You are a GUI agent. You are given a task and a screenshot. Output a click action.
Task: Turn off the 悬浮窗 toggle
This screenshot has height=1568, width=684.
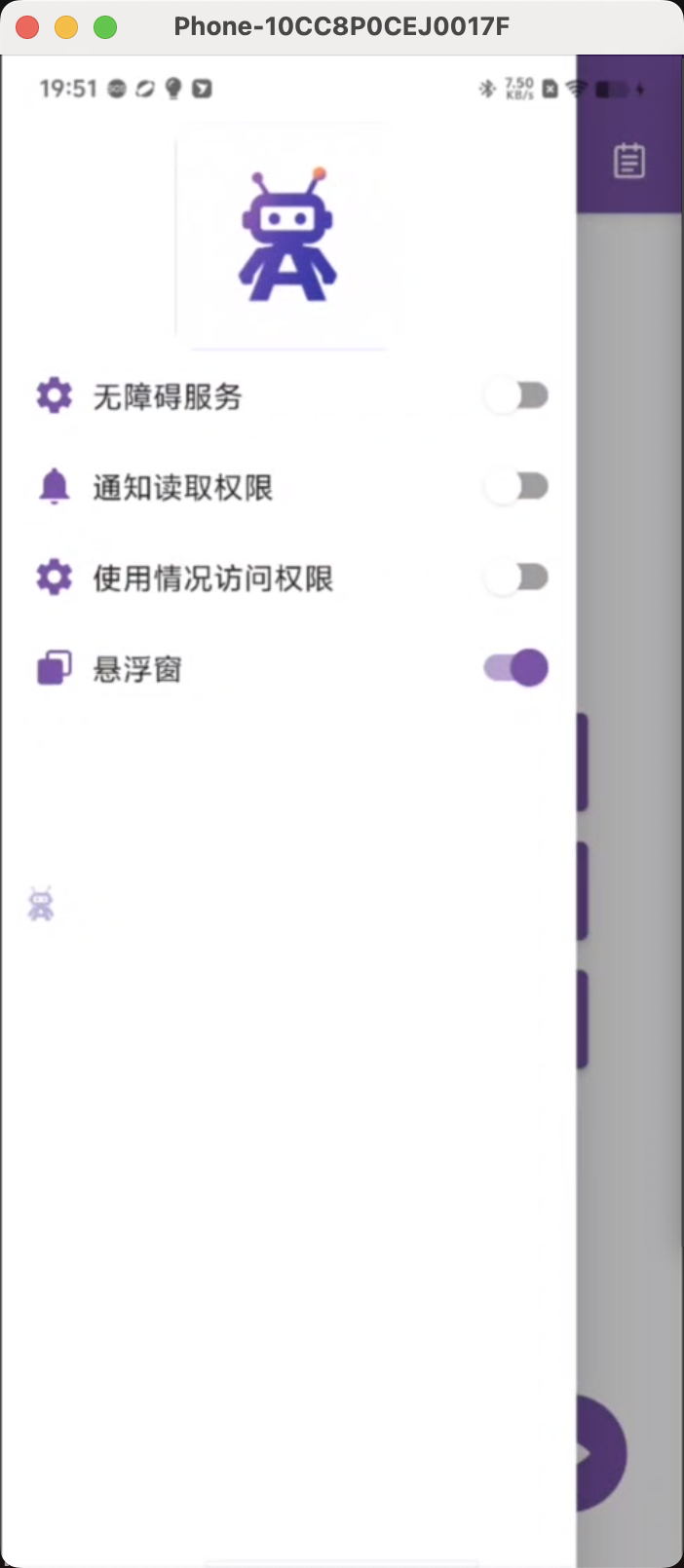tap(516, 668)
